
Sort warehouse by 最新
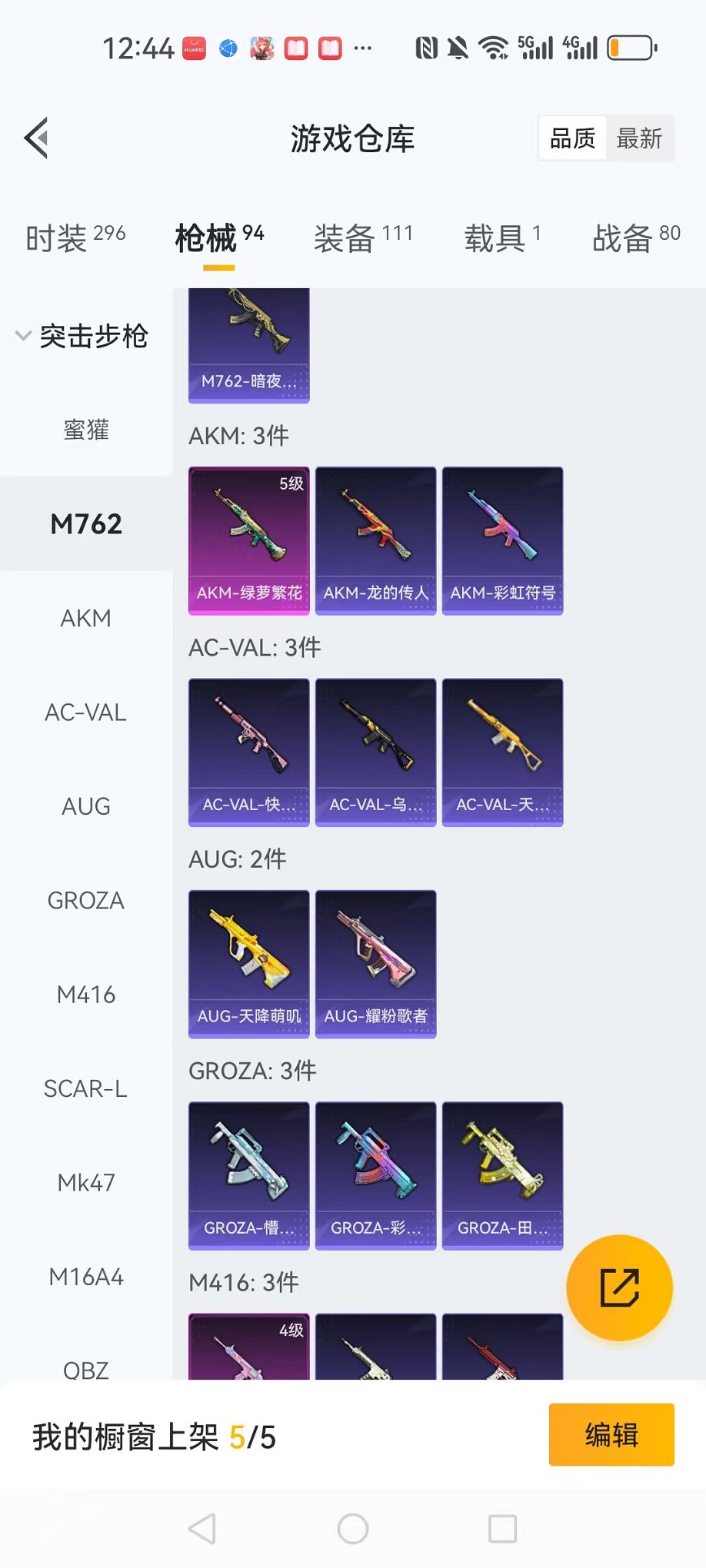639,138
